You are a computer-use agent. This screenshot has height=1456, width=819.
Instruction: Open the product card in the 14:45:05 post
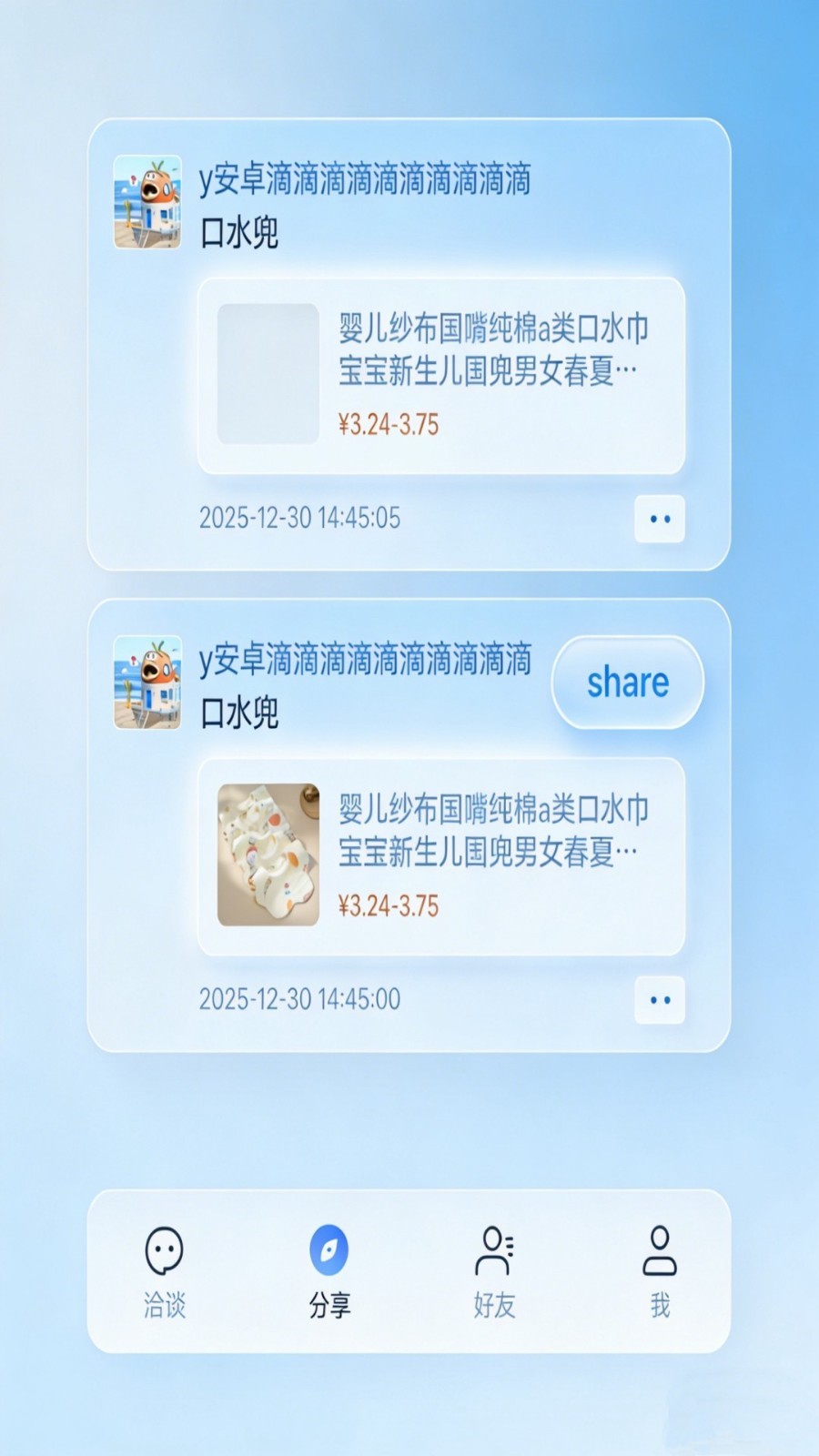click(x=441, y=375)
